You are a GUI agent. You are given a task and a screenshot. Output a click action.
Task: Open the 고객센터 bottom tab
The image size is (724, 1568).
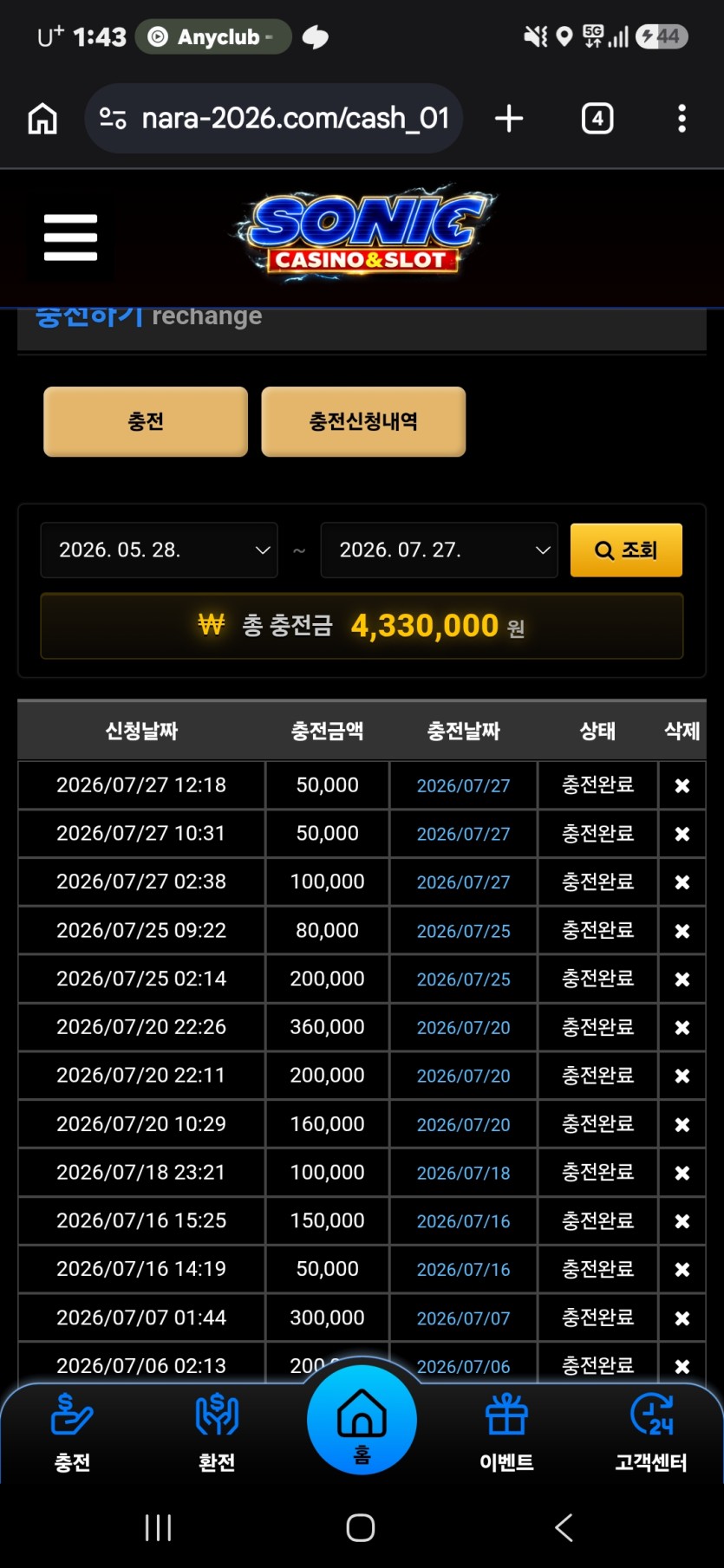coord(651,1432)
